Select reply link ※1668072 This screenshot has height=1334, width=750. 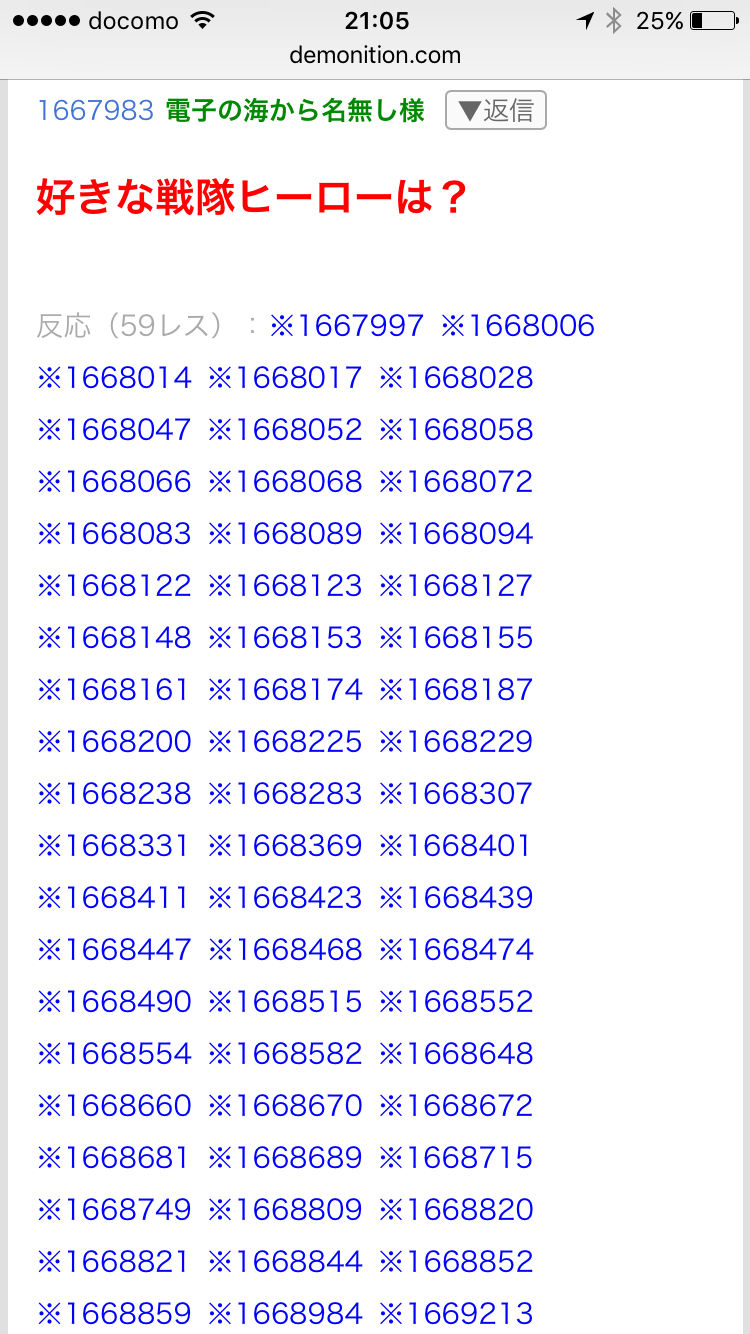[456, 482]
